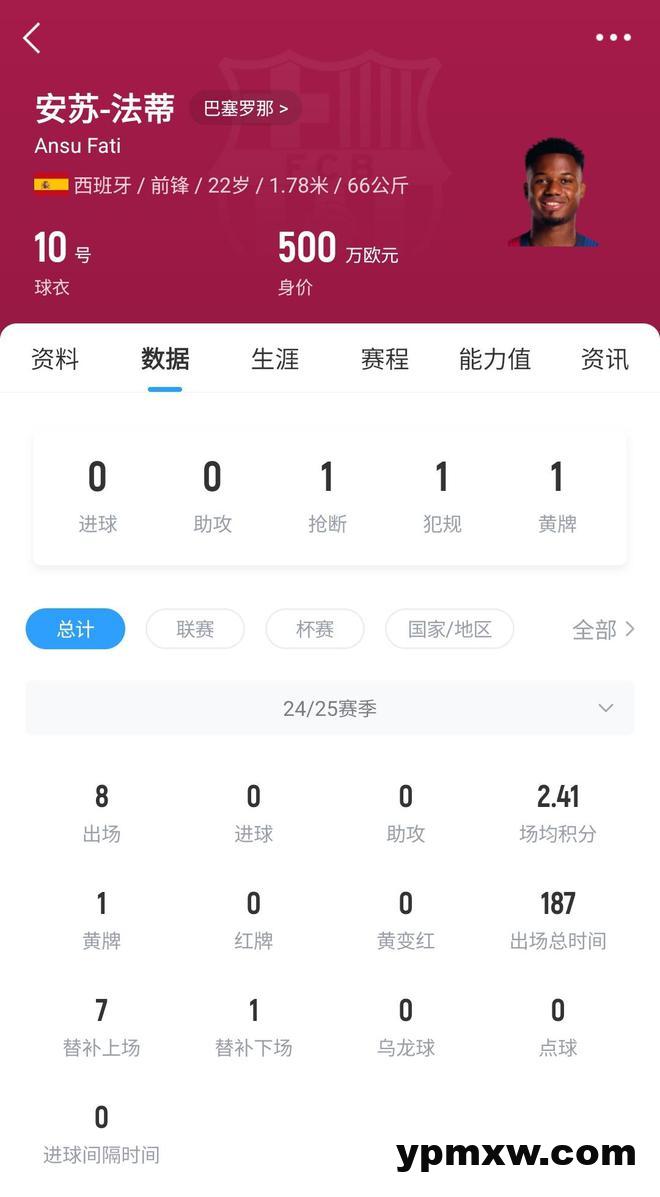
Task: Open the 资讯 tab
Action: pyautogui.click(x=605, y=359)
